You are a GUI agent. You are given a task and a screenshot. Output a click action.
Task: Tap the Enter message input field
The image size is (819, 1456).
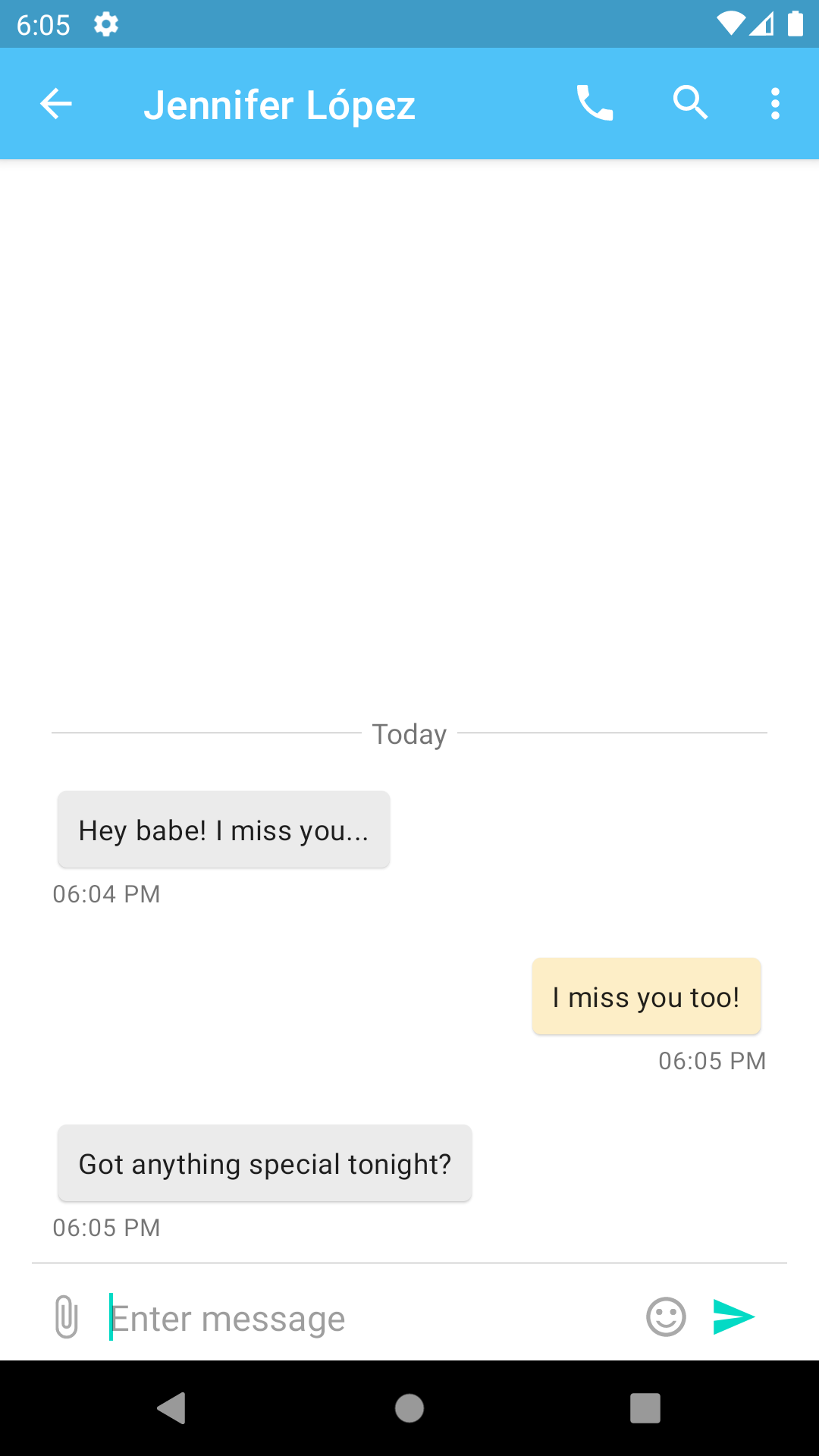pyautogui.click(x=303, y=1317)
